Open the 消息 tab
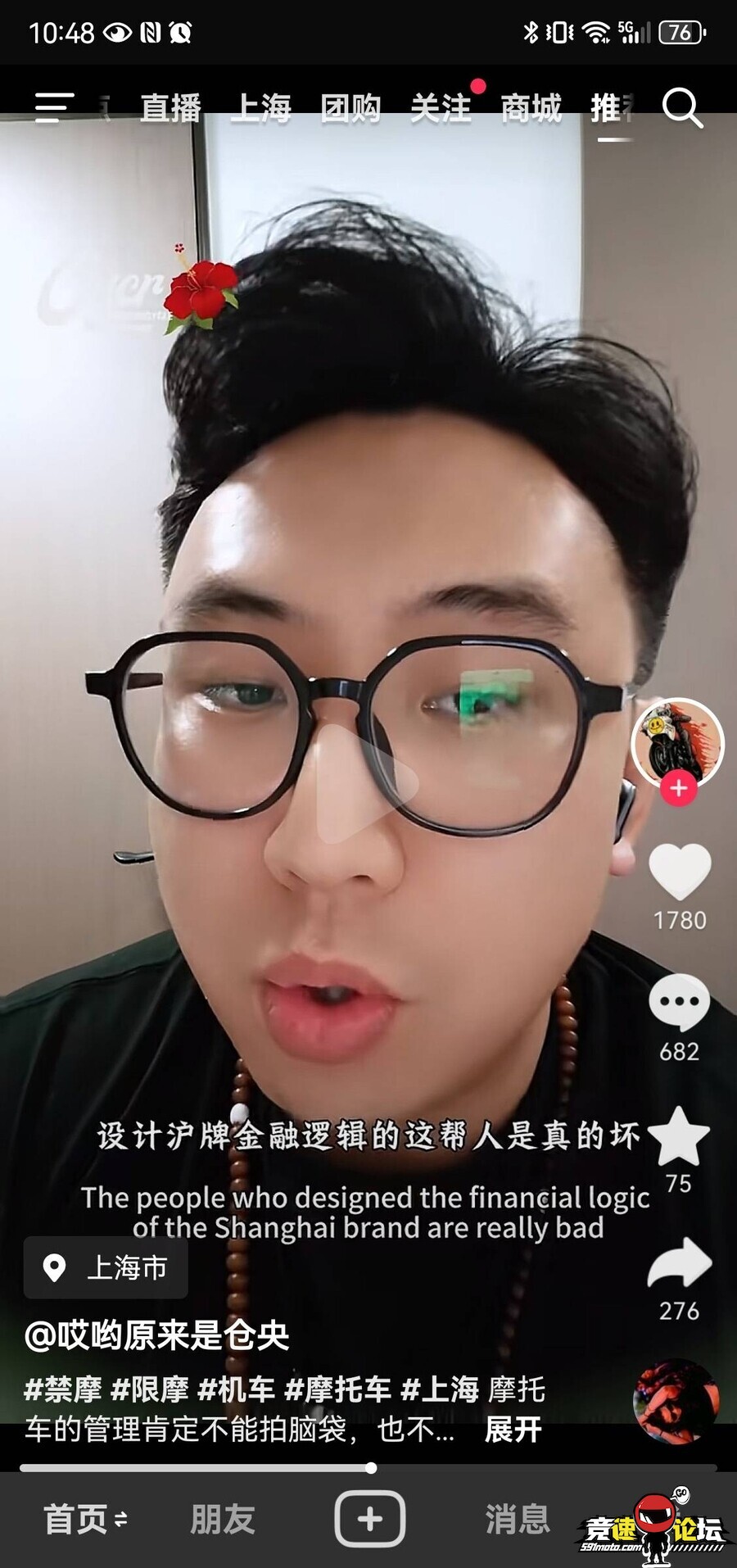 (x=517, y=1519)
